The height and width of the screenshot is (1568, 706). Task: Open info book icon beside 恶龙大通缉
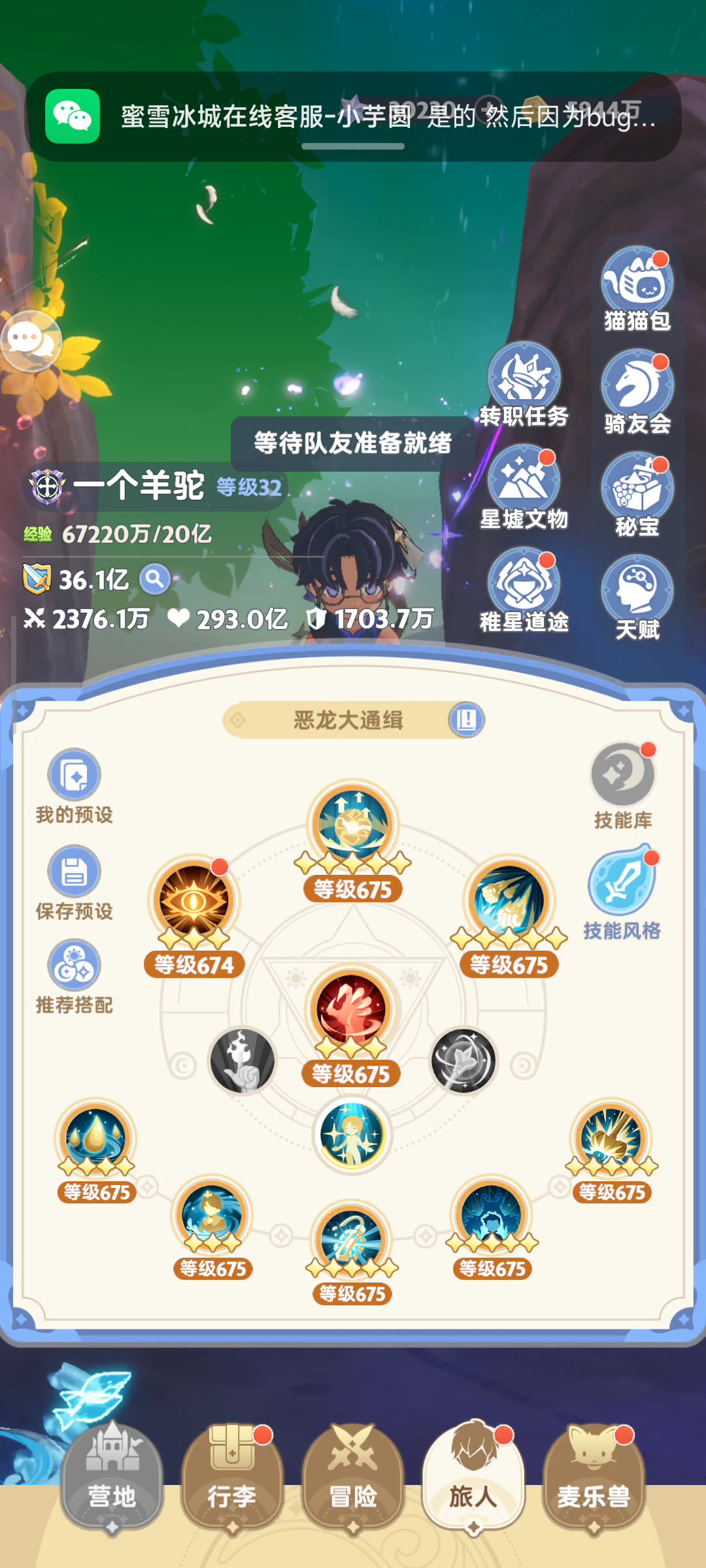466,720
